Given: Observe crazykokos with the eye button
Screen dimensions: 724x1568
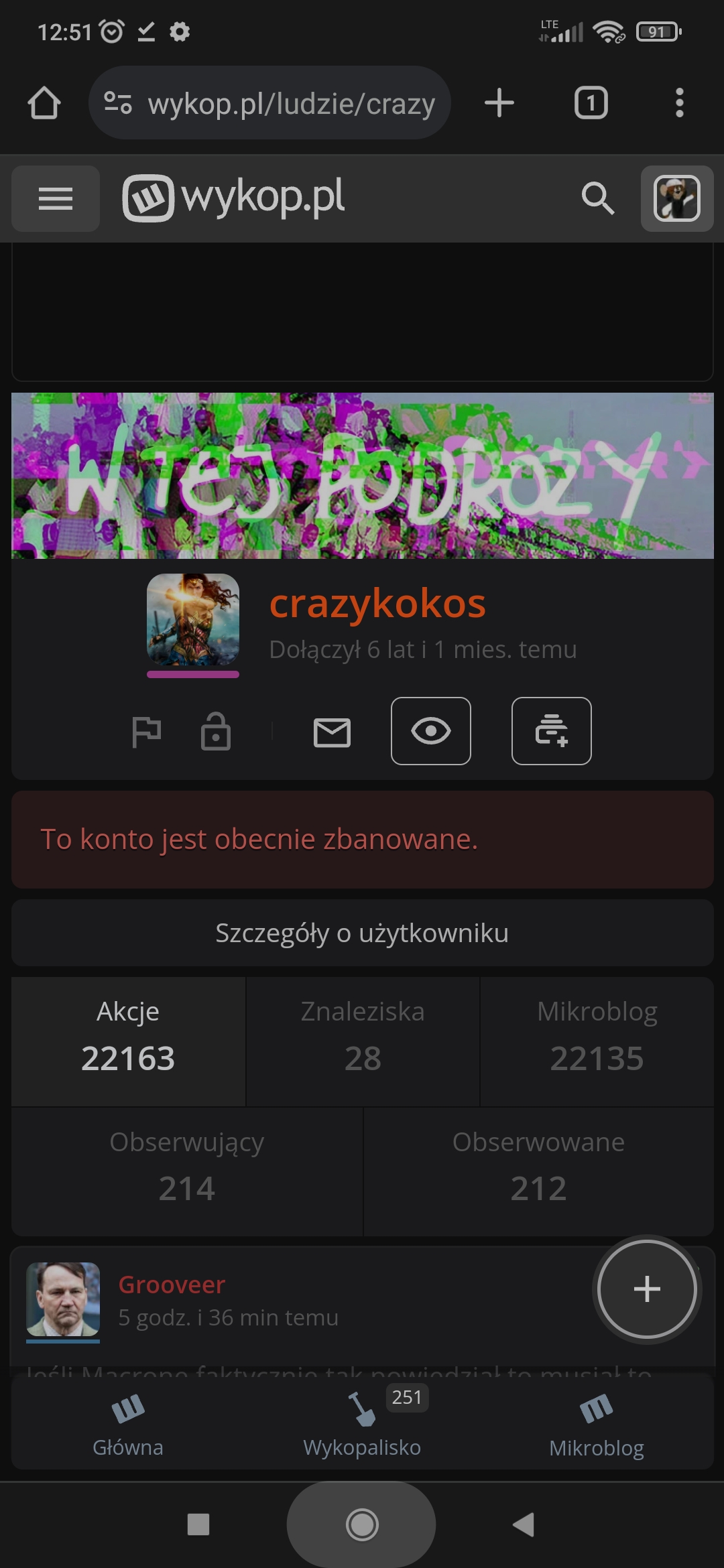Looking at the screenshot, I should 430,731.
